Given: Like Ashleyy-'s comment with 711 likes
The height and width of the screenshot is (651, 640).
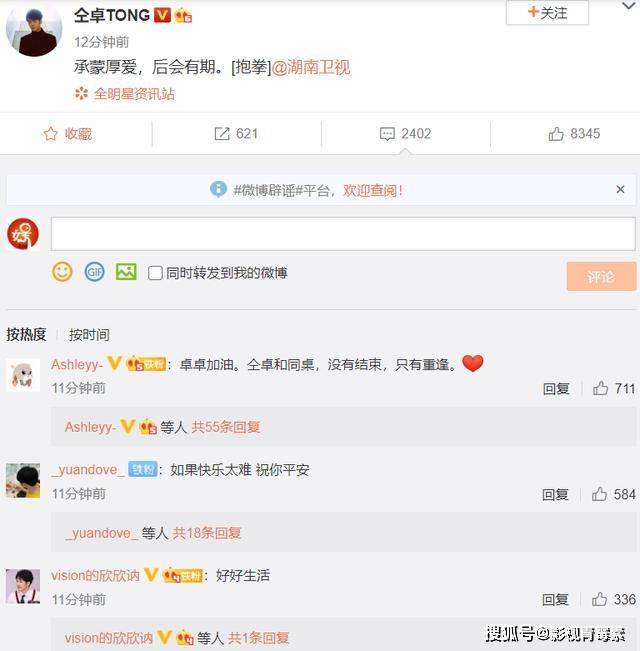Looking at the screenshot, I should [x=613, y=388].
